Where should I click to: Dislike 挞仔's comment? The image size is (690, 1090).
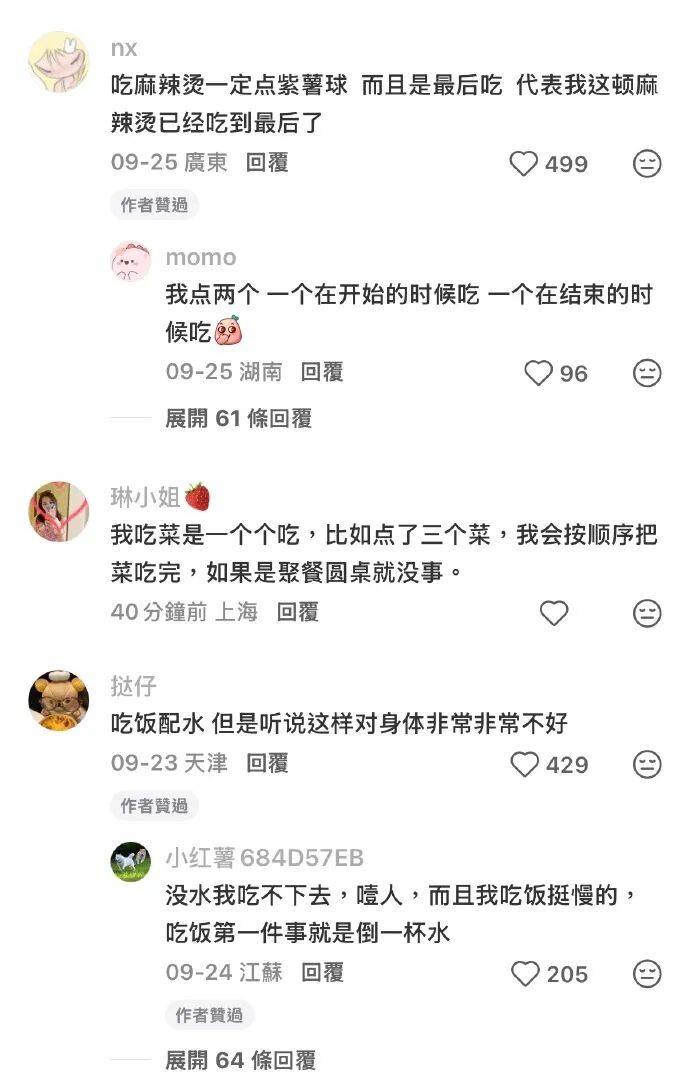click(x=647, y=765)
